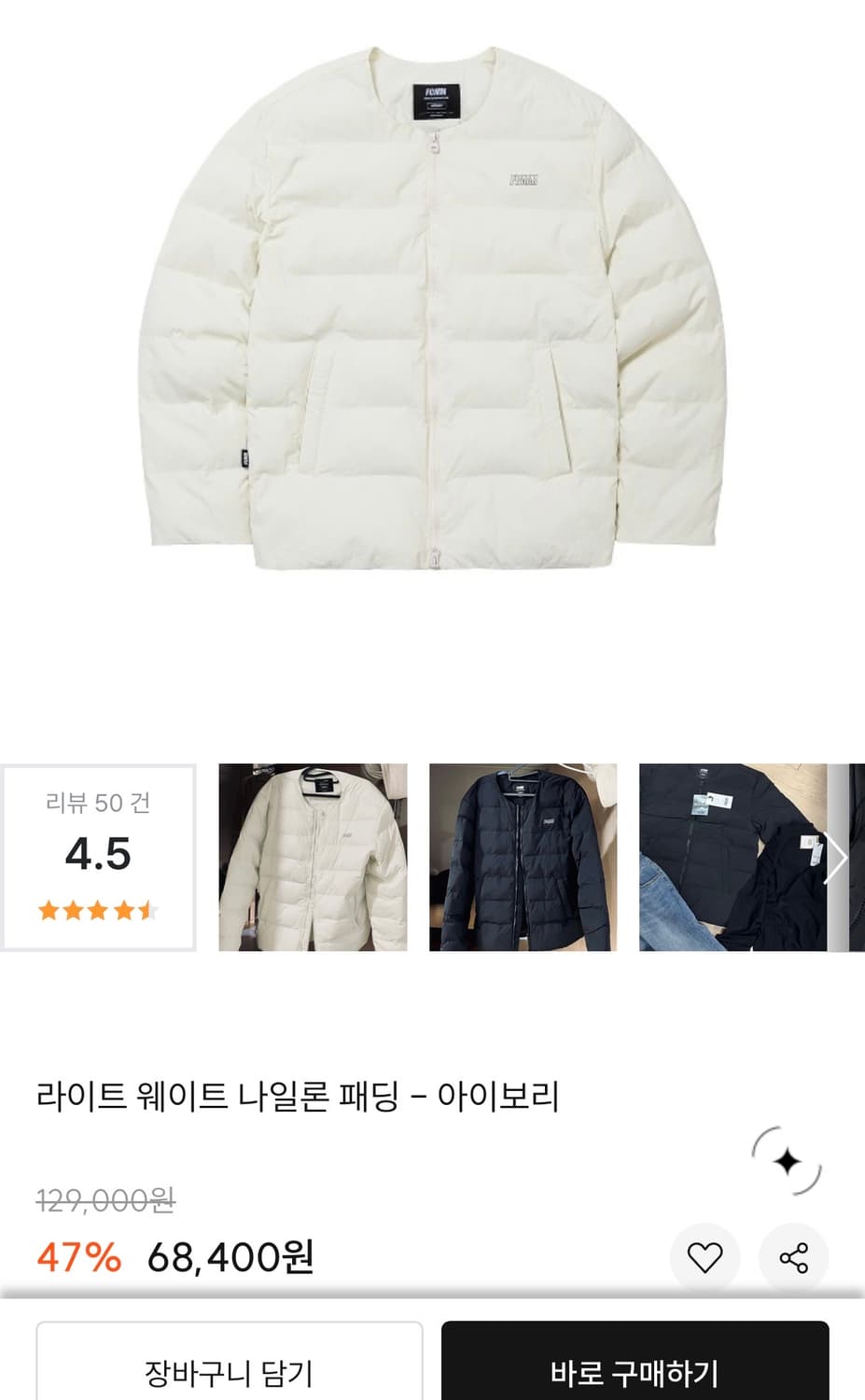Open the dark navy jacket review thumbnail

coord(525,858)
